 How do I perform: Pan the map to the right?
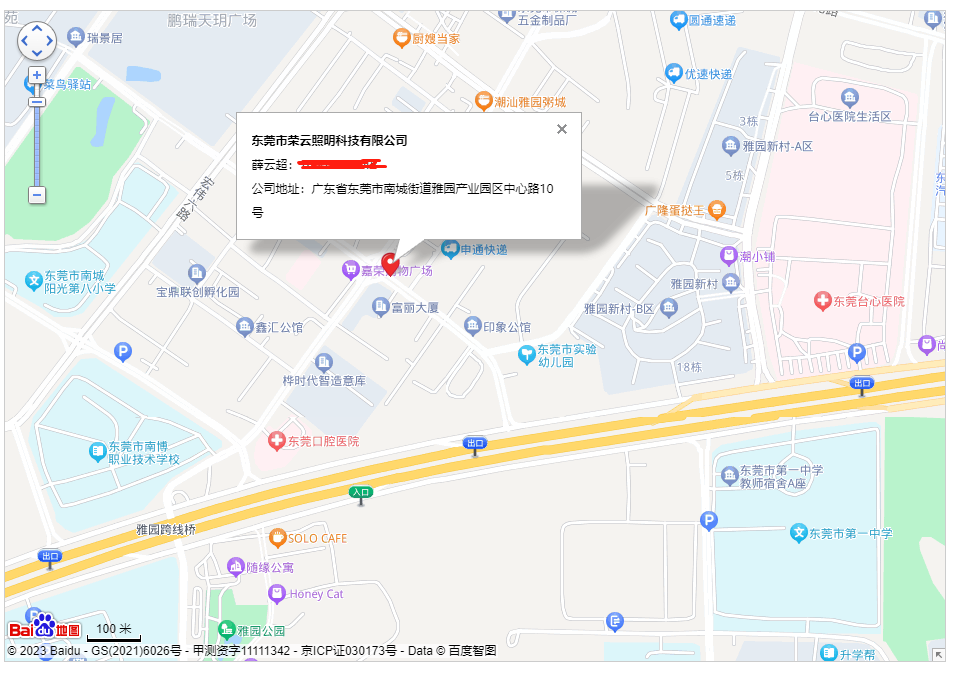tap(50, 41)
